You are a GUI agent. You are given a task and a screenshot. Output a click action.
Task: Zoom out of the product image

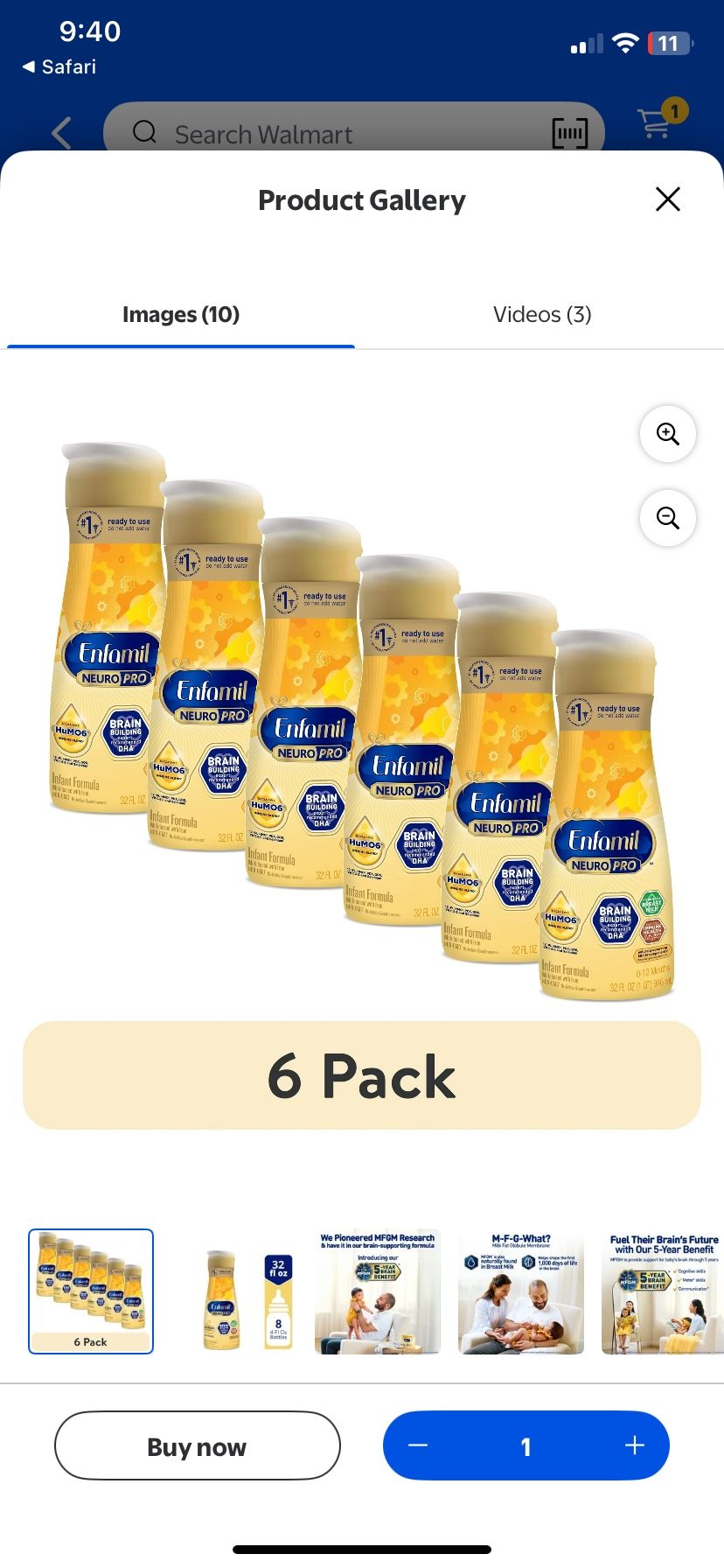pyautogui.click(x=668, y=518)
